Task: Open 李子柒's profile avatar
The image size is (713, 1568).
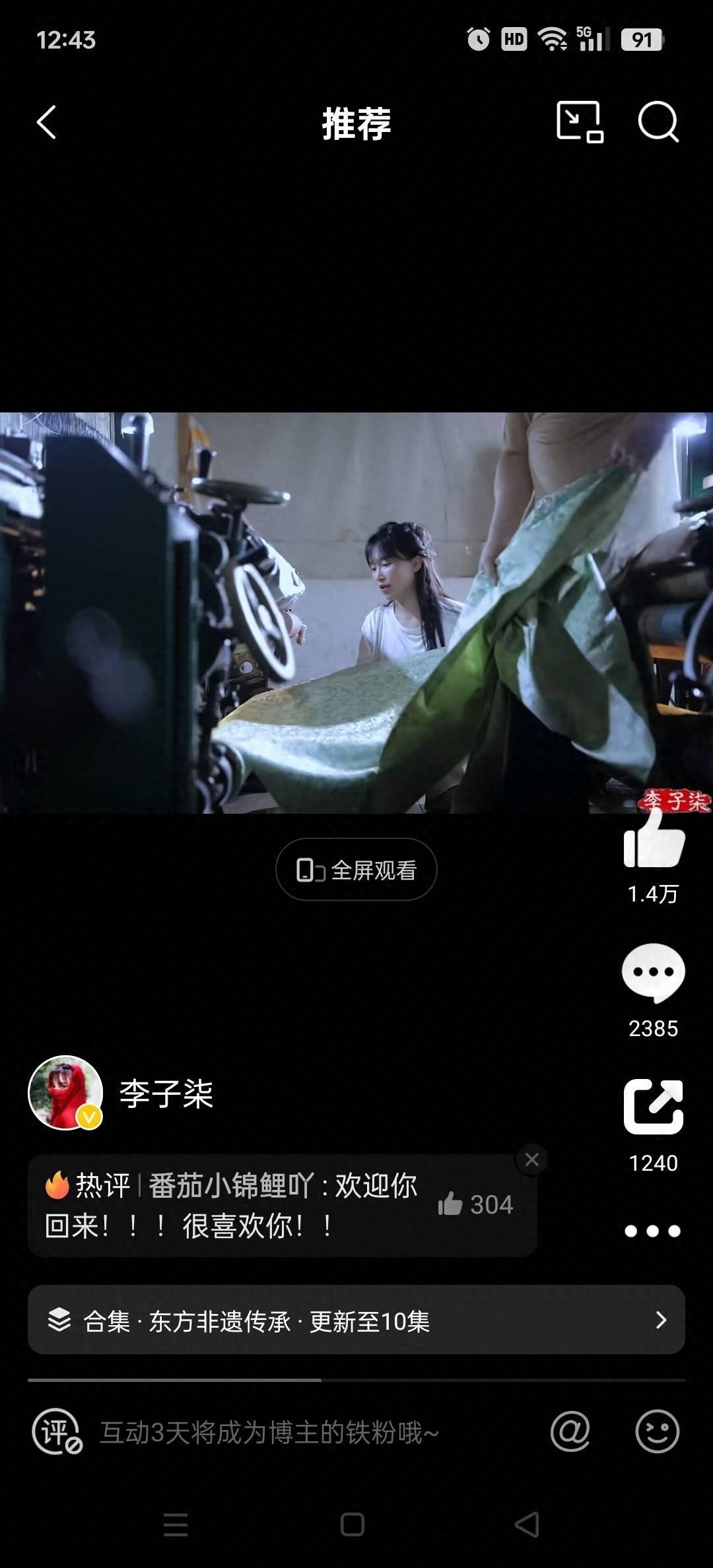Action: [65, 1093]
